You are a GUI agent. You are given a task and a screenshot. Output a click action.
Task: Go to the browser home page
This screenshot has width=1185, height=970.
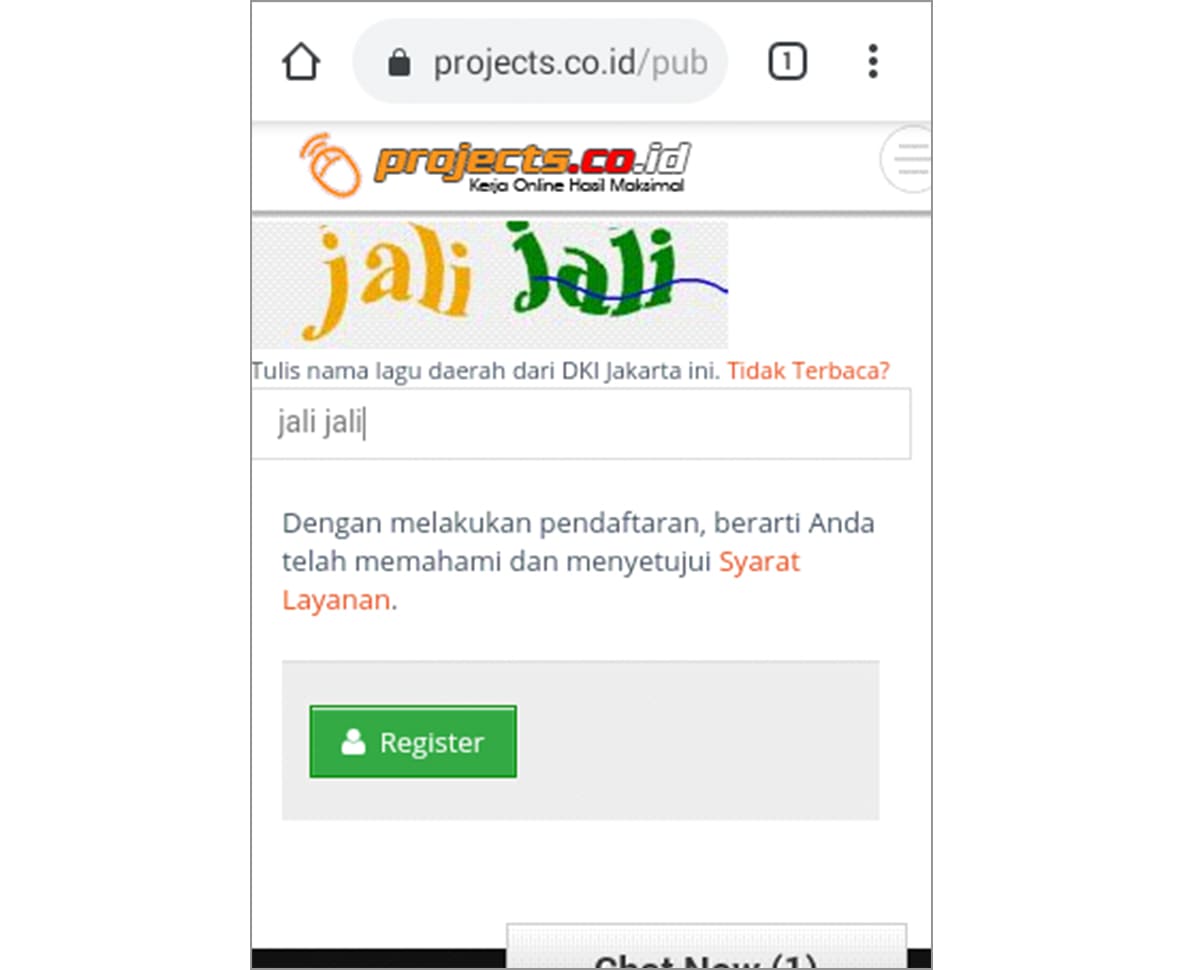click(x=301, y=62)
